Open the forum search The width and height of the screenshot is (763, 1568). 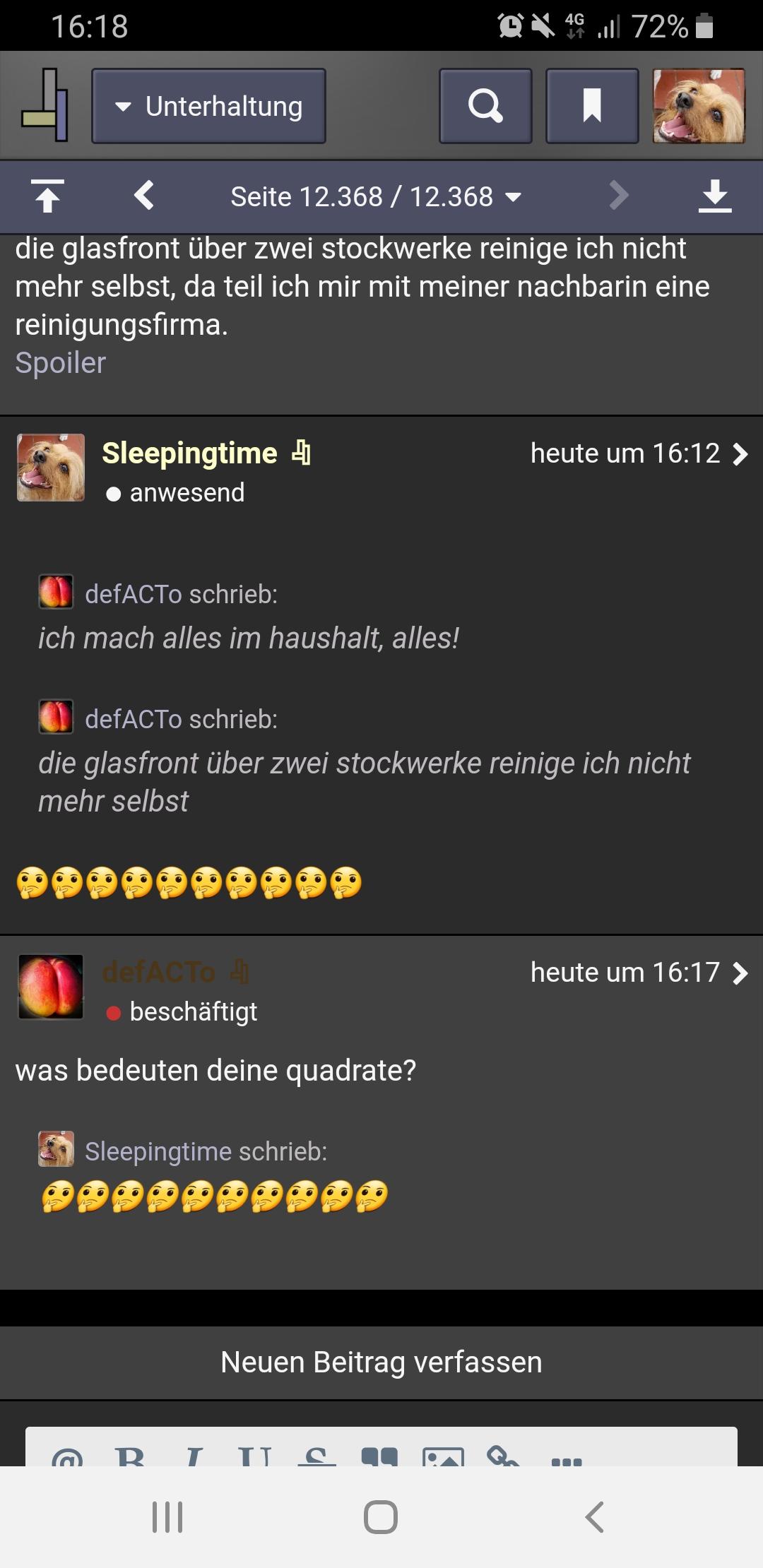[x=485, y=106]
